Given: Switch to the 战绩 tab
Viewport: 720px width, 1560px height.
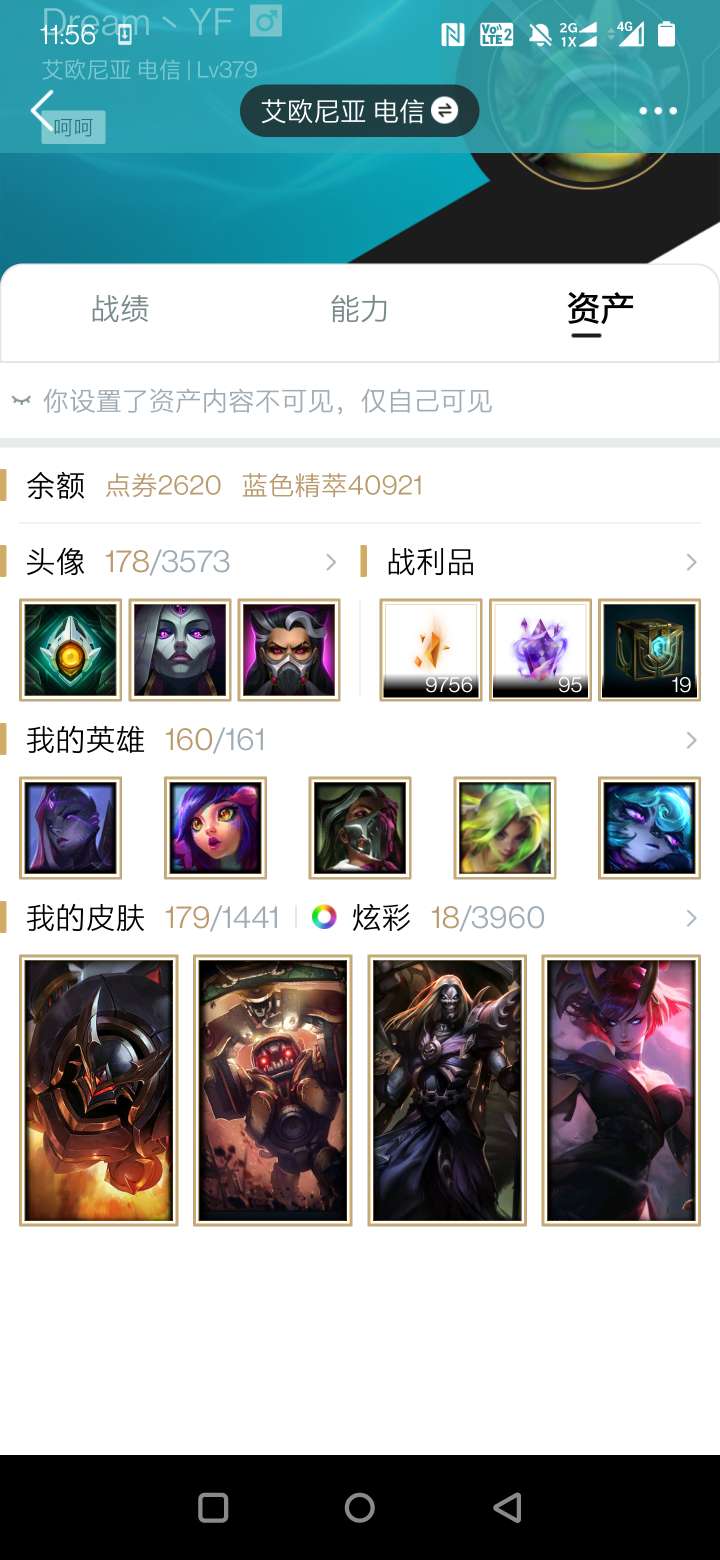Looking at the screenshot, I should [120, 309].
